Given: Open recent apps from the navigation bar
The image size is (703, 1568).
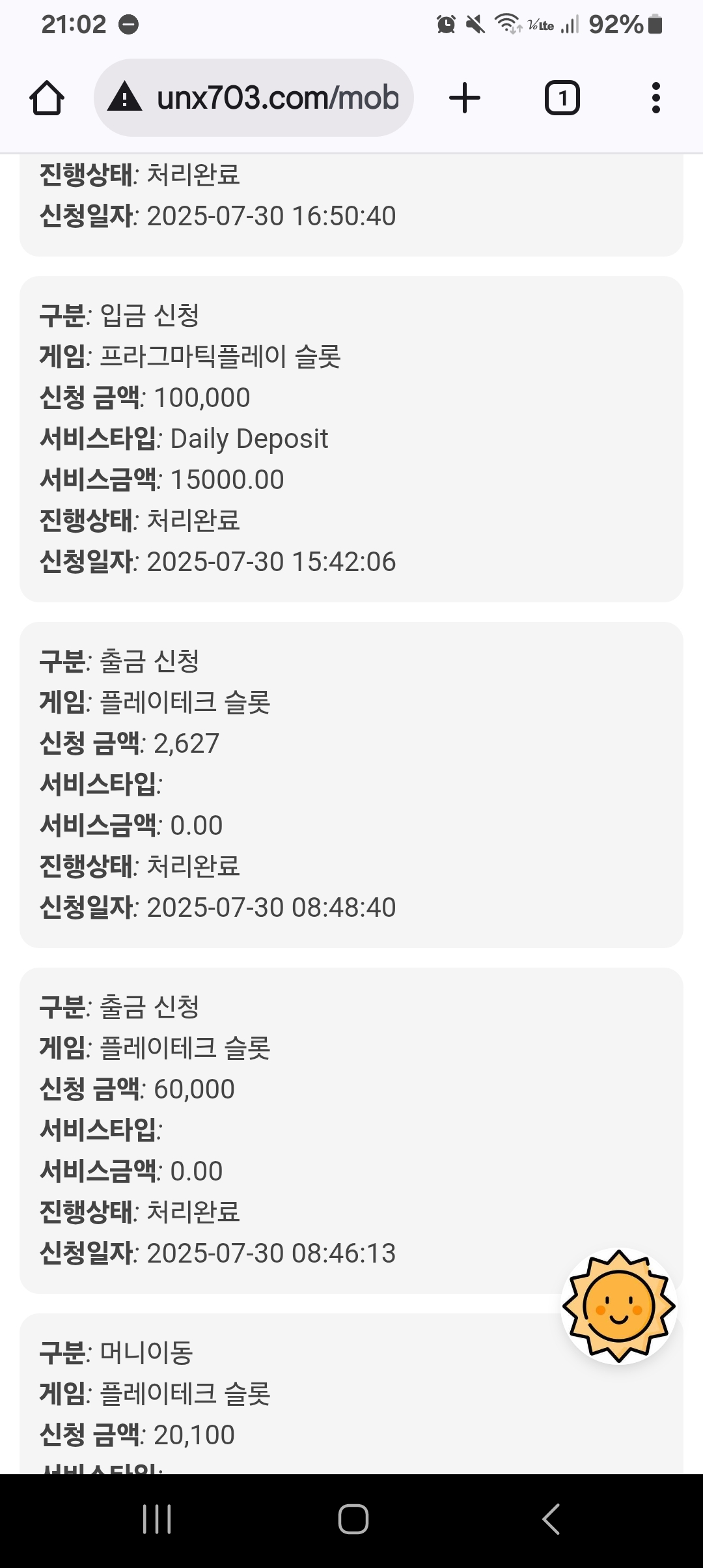Looking at the screenshot, I should click(x=157, y=1520).
